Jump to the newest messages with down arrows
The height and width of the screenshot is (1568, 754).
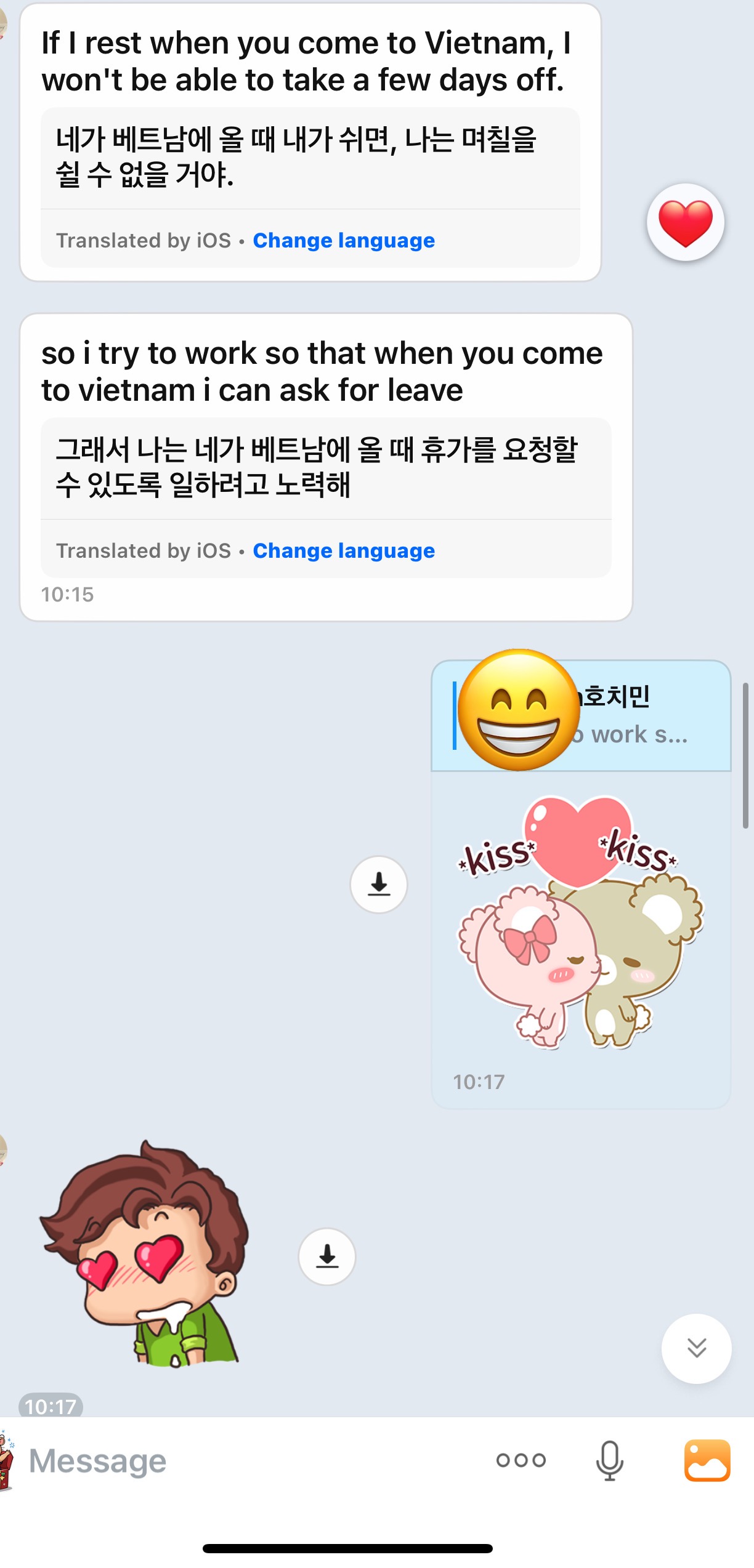tap(696, 1348)
